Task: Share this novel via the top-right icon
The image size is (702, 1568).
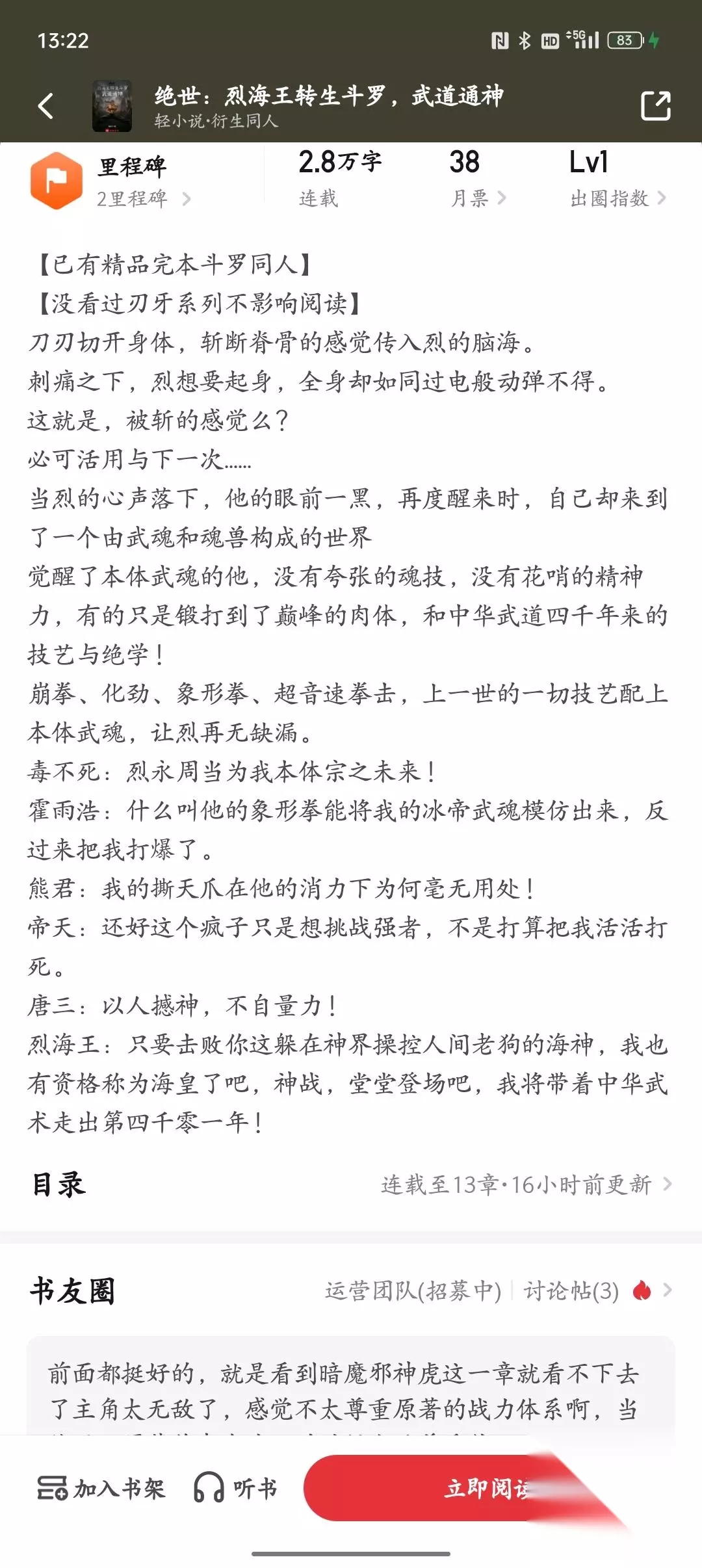Action: [x=655, y=106]
